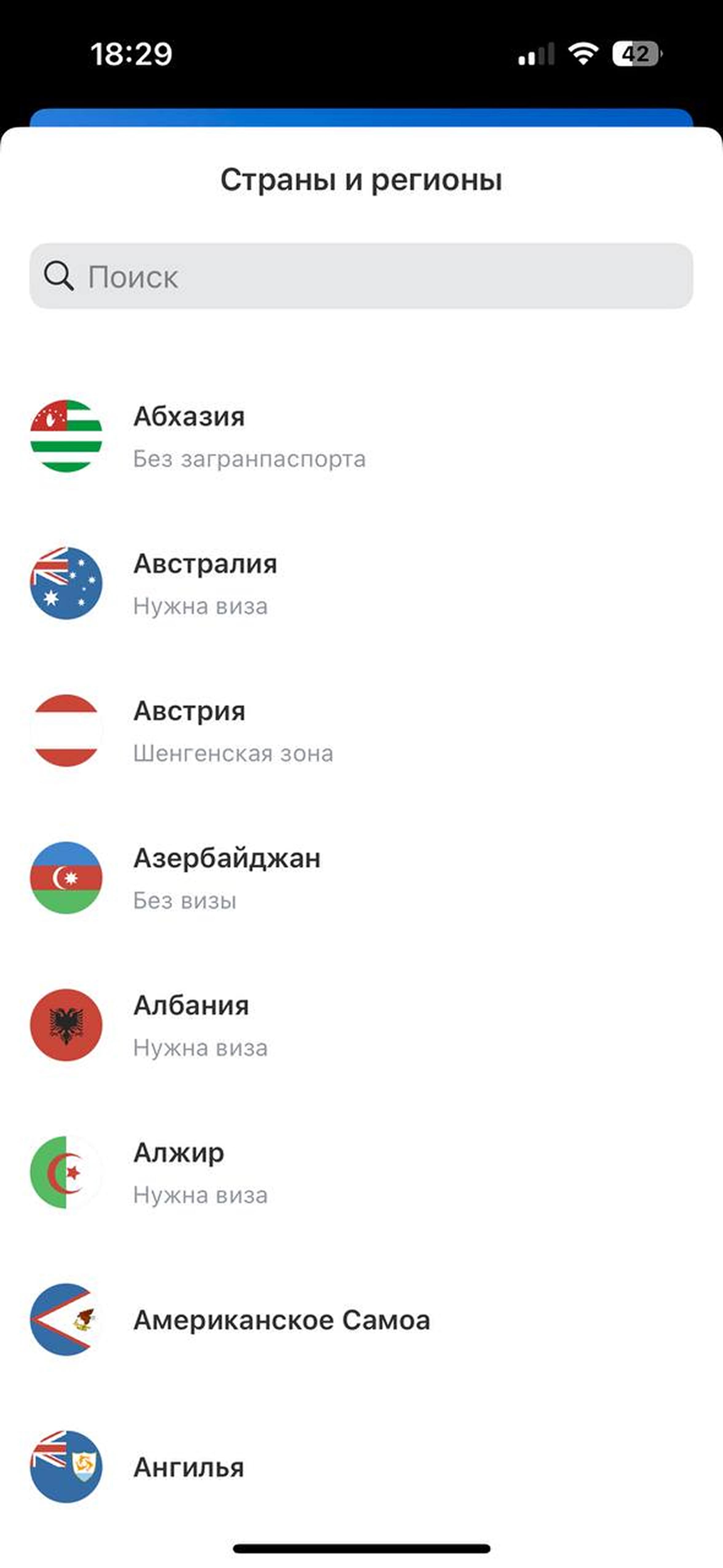Select Азербайджан row

coord(361,878)
